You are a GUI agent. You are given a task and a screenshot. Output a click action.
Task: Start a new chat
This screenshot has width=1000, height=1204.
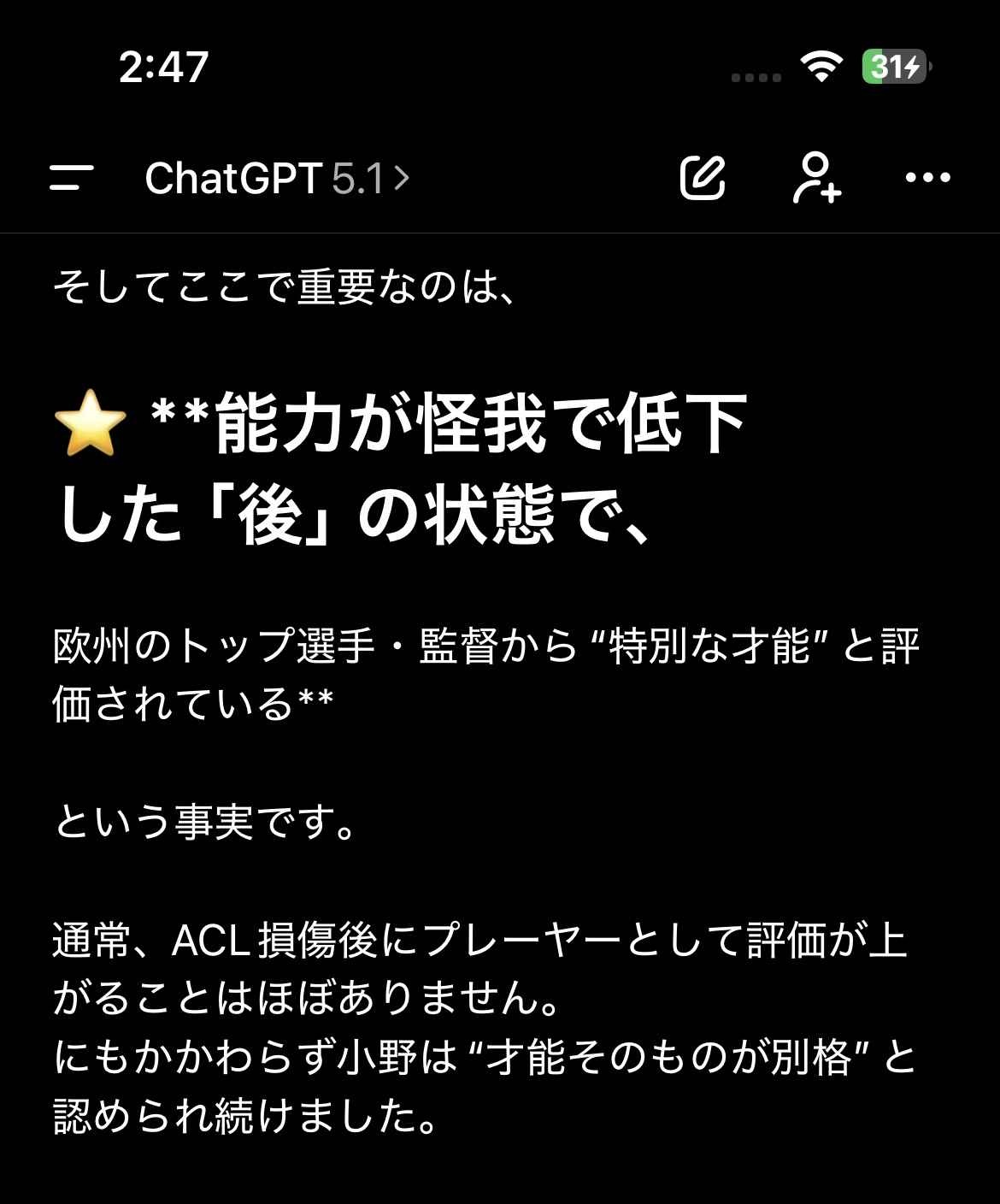(703, 178)
